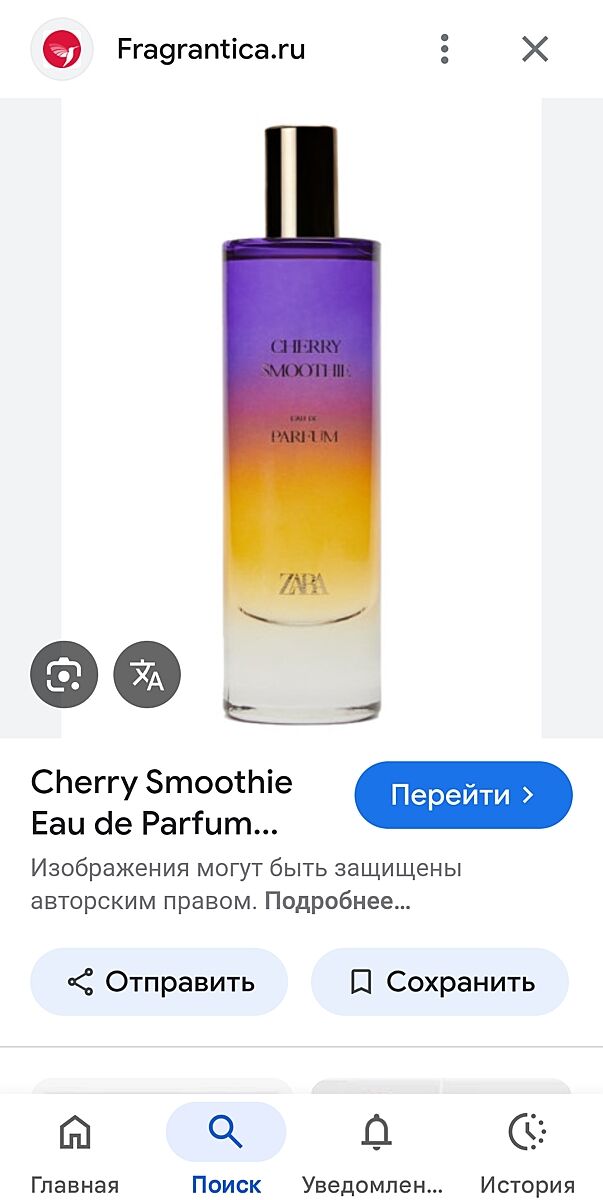Select the Поиск tab
603x1200 pixels.
pyautogui.click(x=226, y=1150)
